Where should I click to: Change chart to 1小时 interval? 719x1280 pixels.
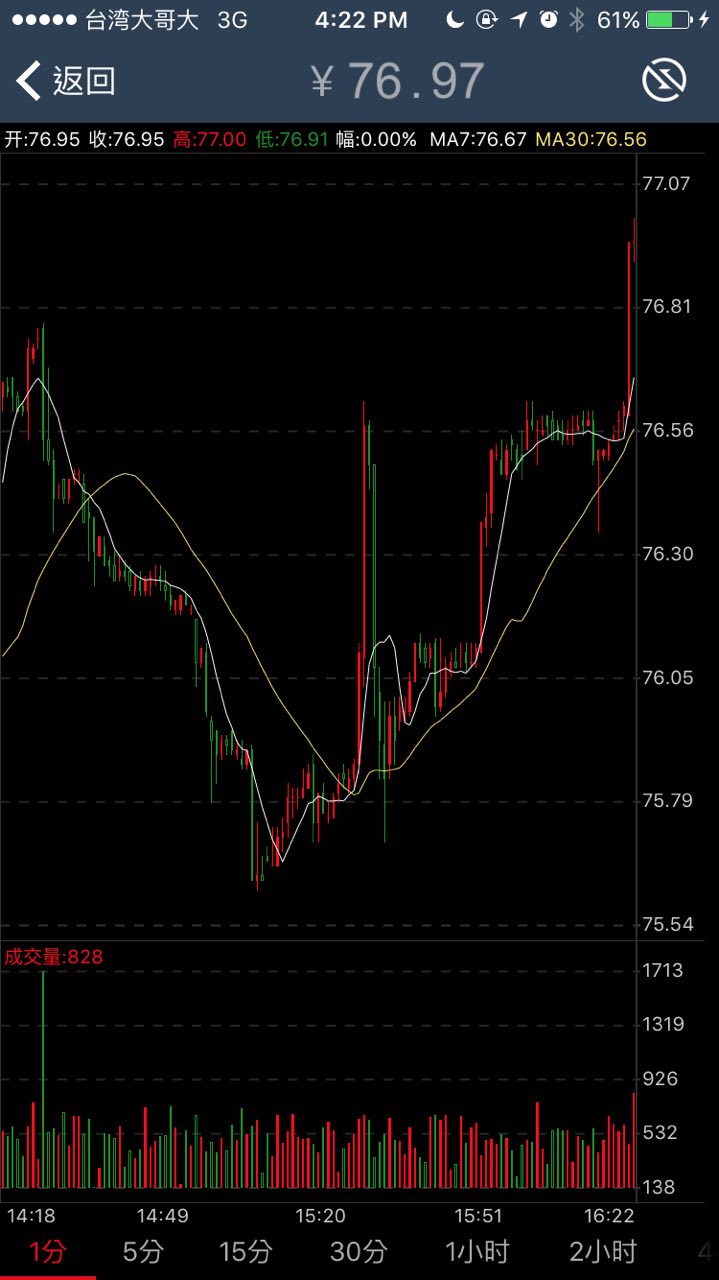click(x=477, y=1251)
